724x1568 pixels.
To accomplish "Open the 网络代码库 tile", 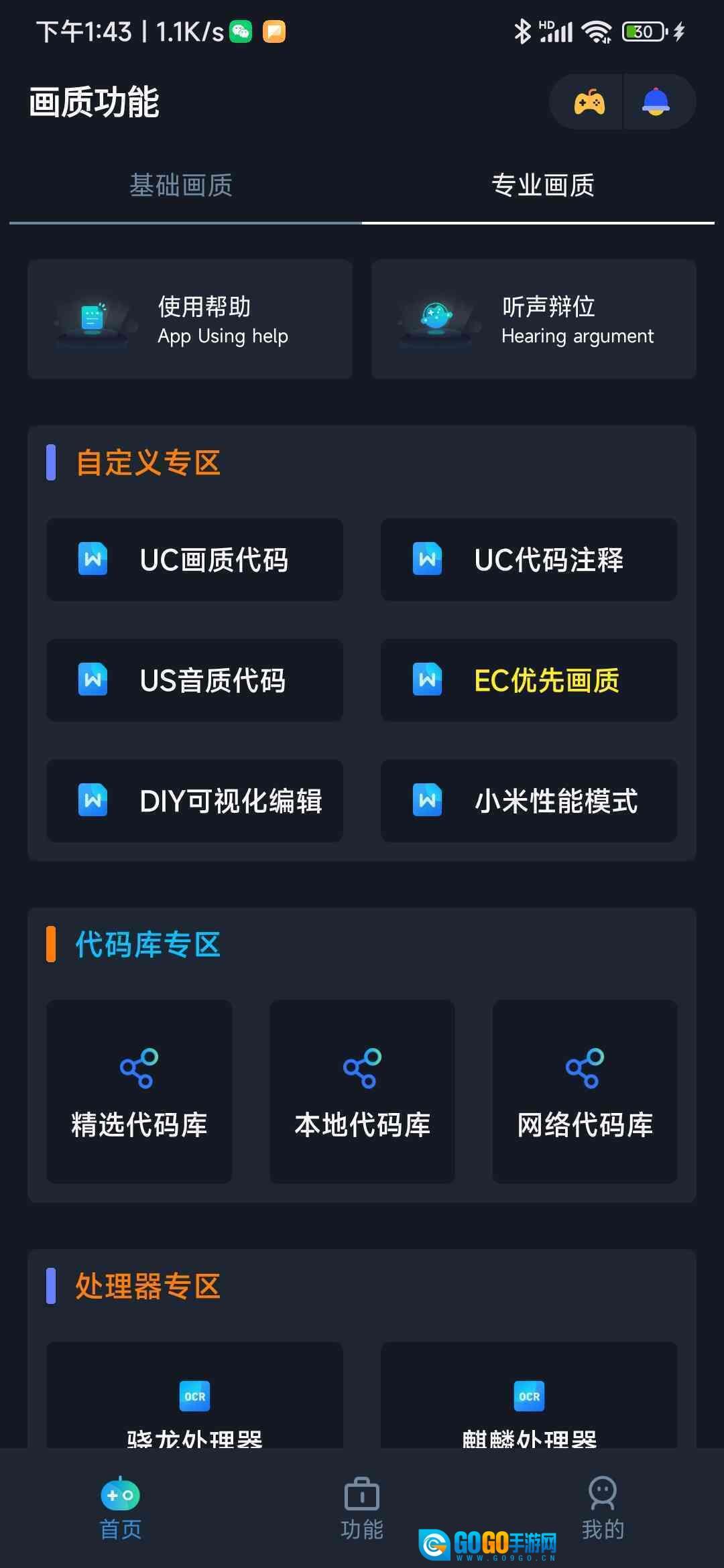I will pyautogui.click(x=585, y=1092).
